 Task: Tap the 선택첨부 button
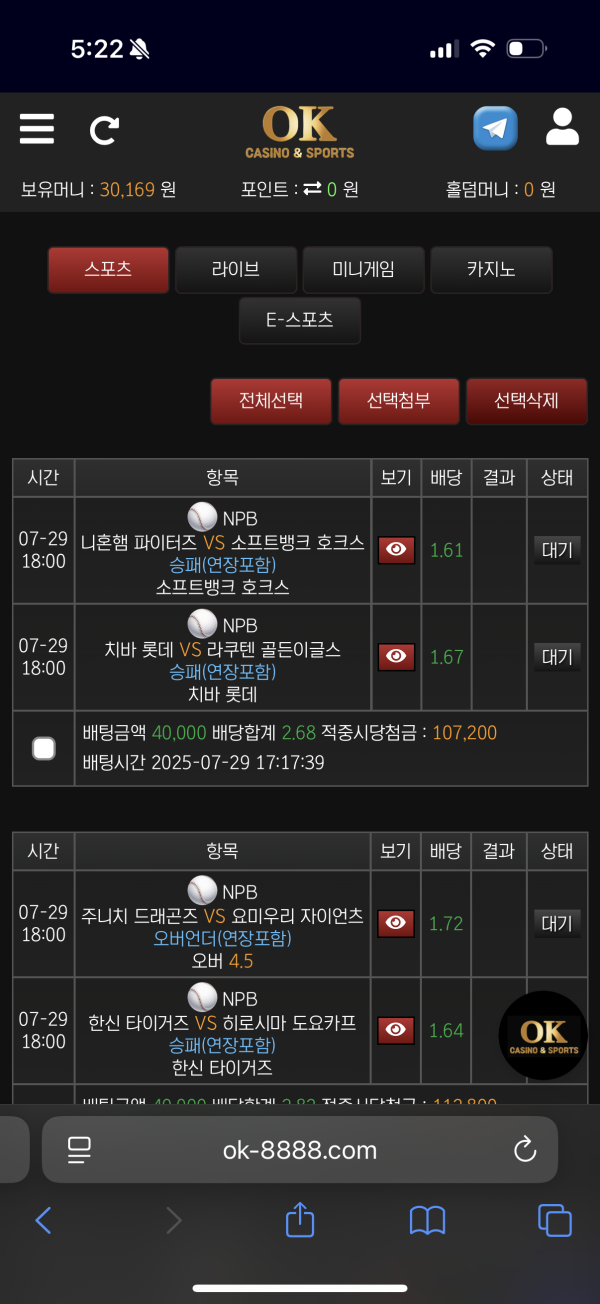399,401
